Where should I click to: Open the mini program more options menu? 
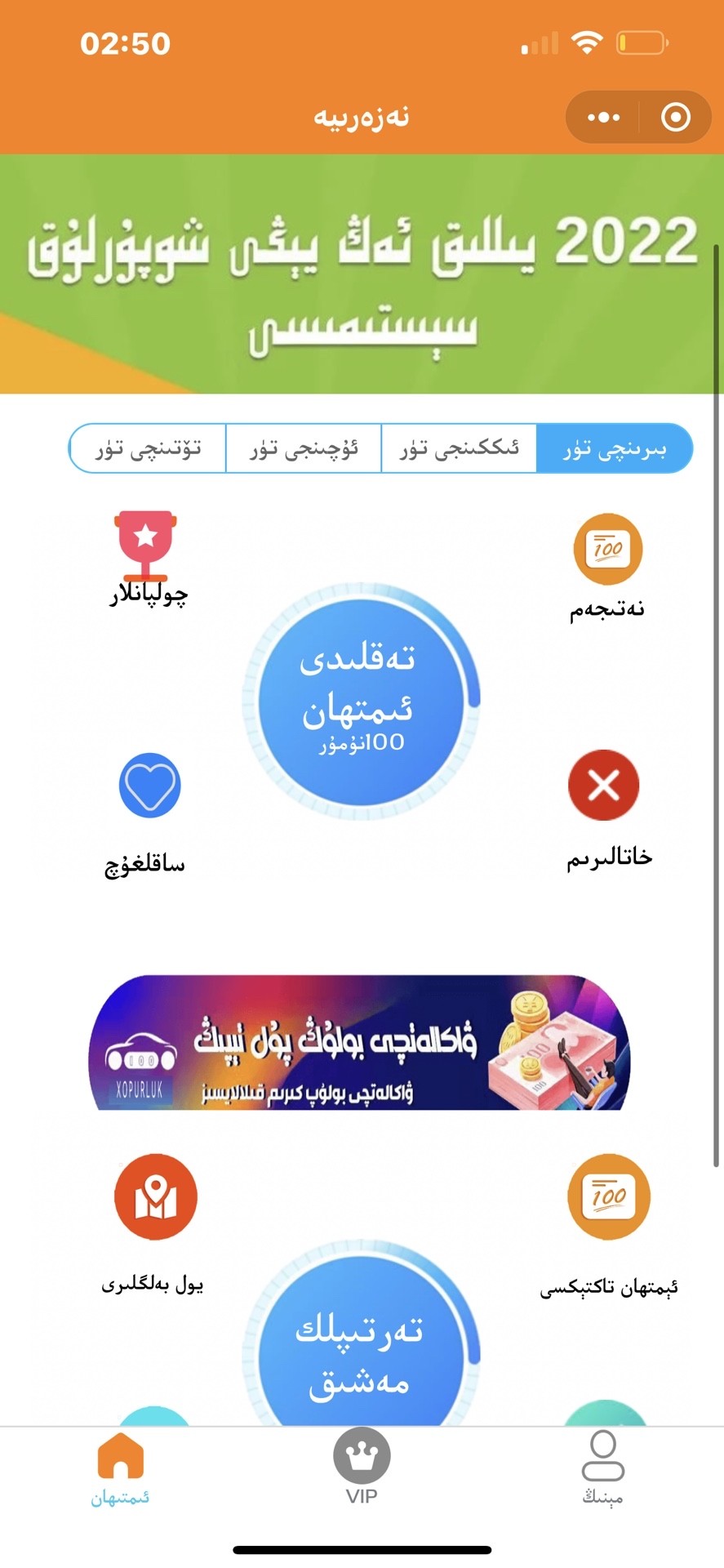(603, 118)
